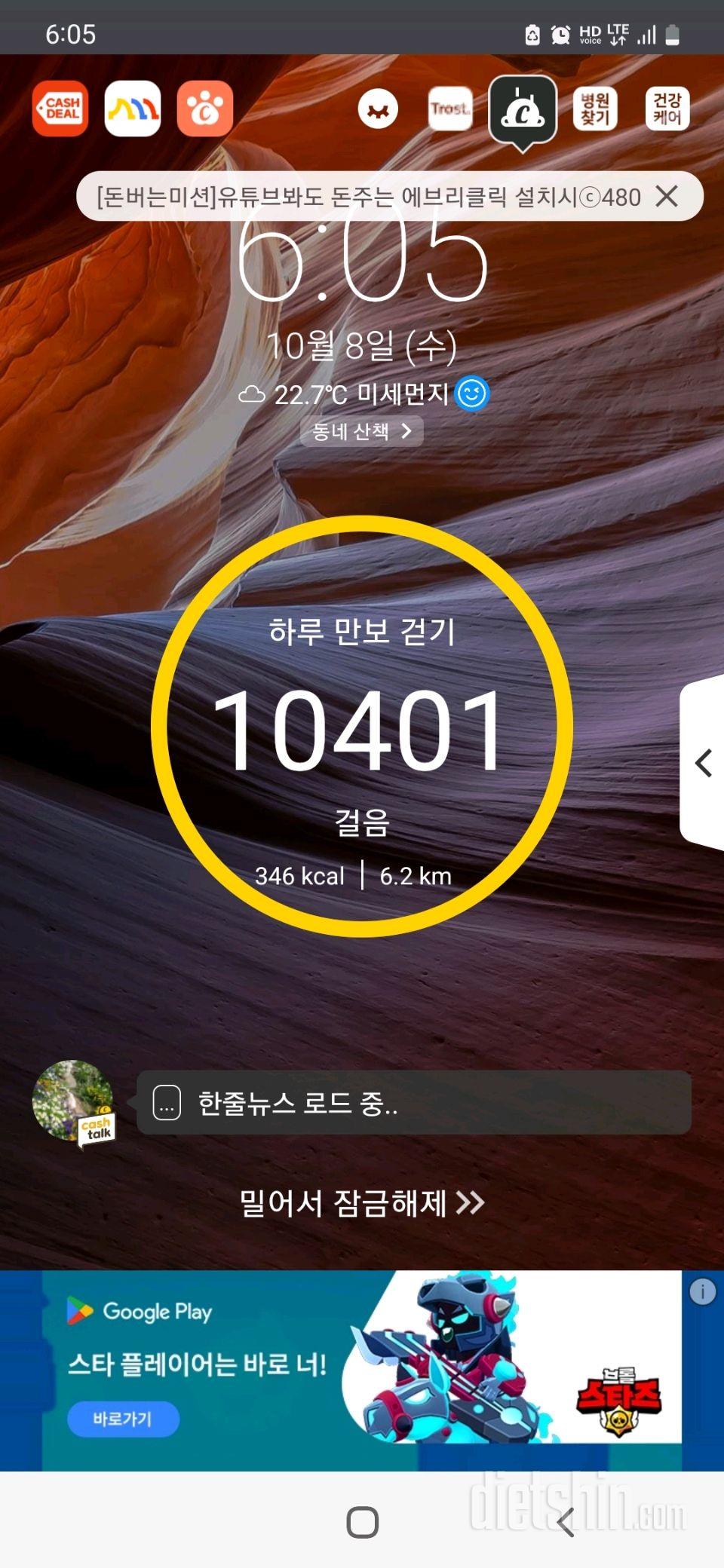The width and height of the screenshot is (724, 1568).
Task: Expand the side panel arrow handle
Action: 703,763
